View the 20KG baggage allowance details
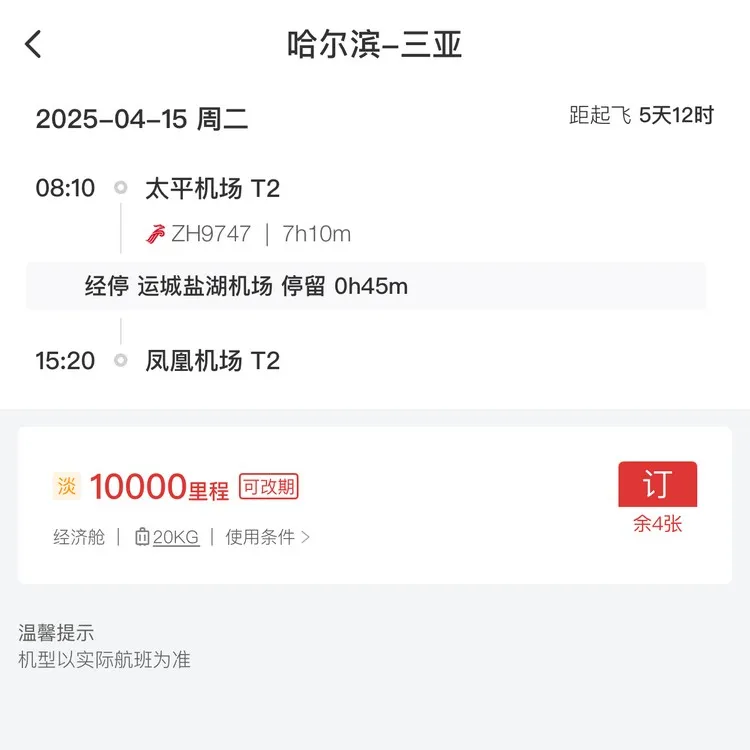The image size is (750, 750). pyautogui.click(x=167, y=537)
